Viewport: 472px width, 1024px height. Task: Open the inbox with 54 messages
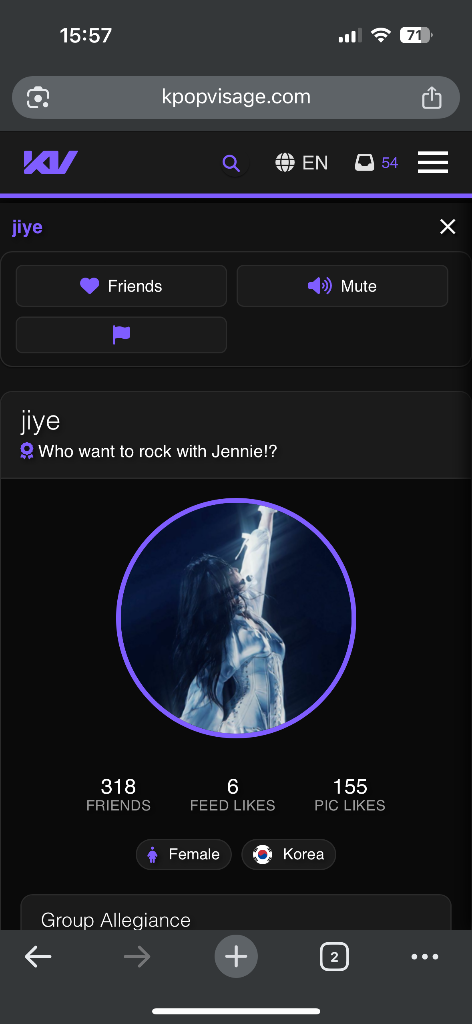point(376,163)
